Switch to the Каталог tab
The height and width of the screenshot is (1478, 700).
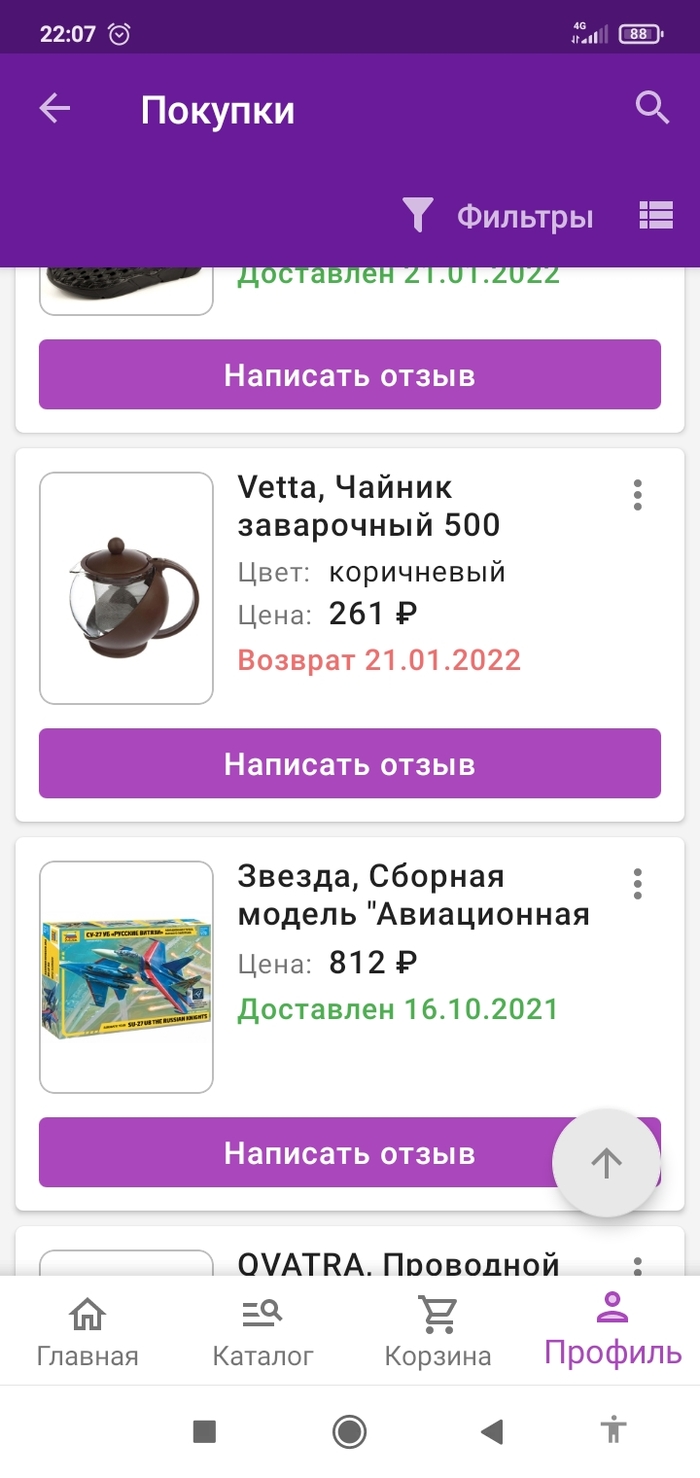pyautogui.click(x=263, y=1332)
